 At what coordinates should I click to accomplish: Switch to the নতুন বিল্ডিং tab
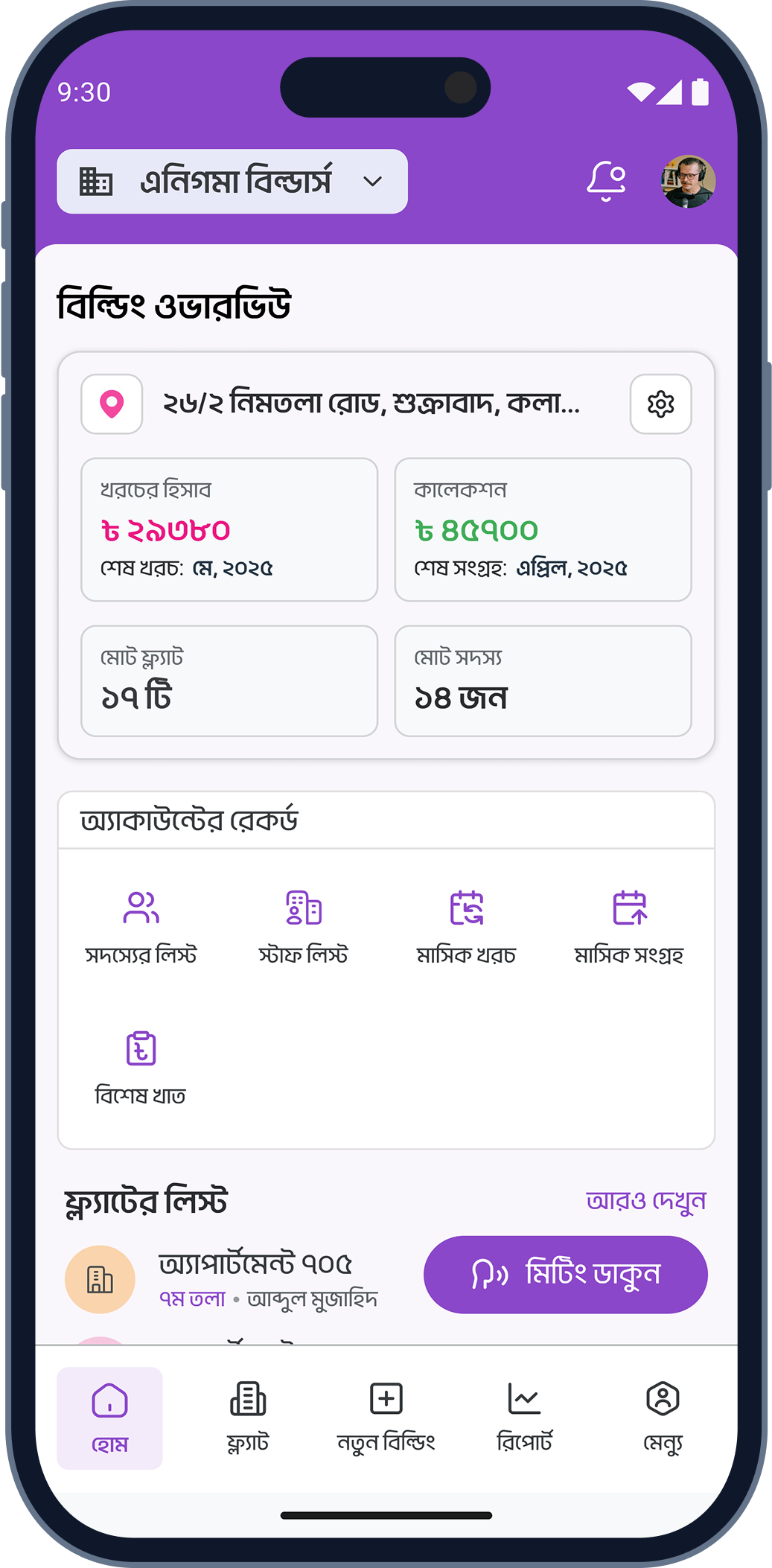(386, 1417)
